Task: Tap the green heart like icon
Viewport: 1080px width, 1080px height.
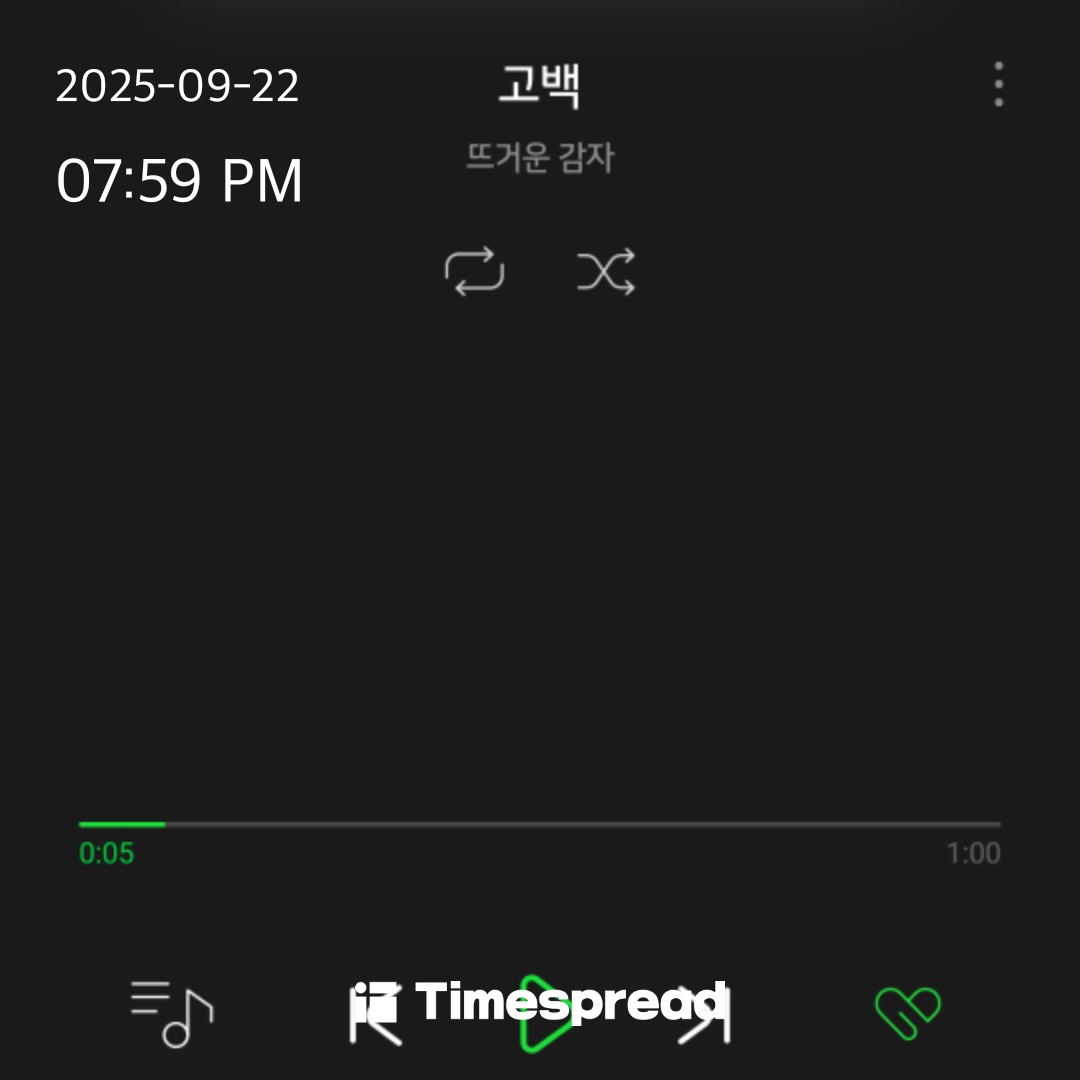Action: [x=907, y=1012]
